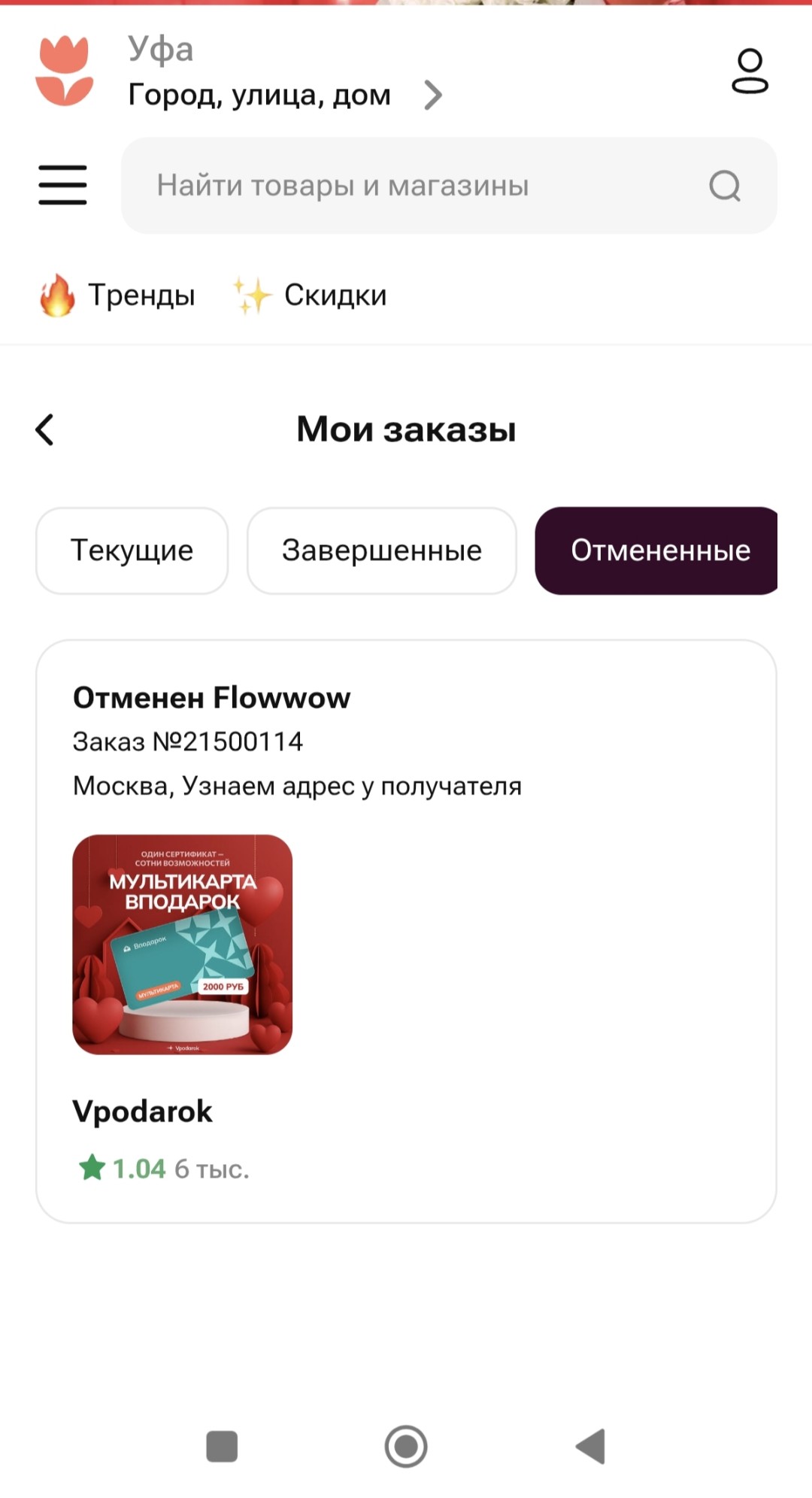Expand the address selector Город, улица, дом

pos(259,95)
